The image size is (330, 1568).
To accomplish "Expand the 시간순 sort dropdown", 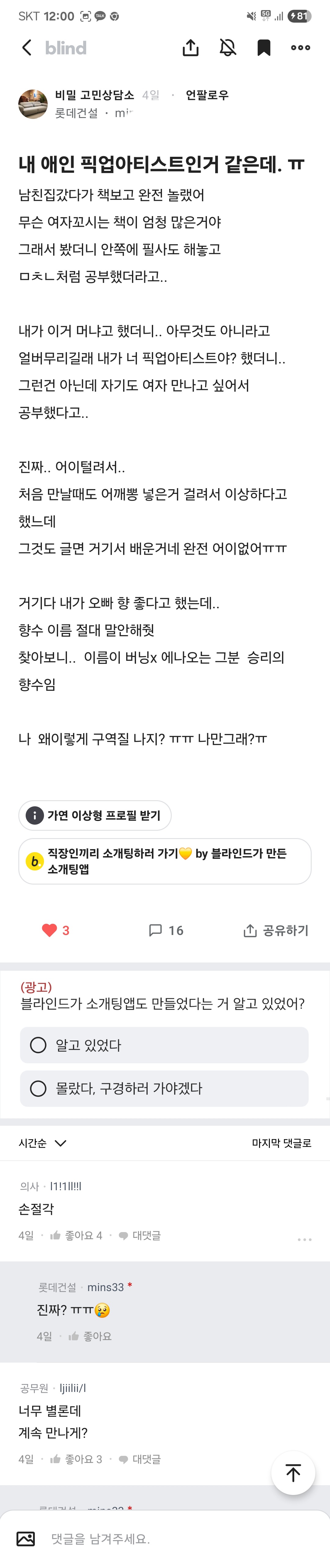I will pos(42,1143).
